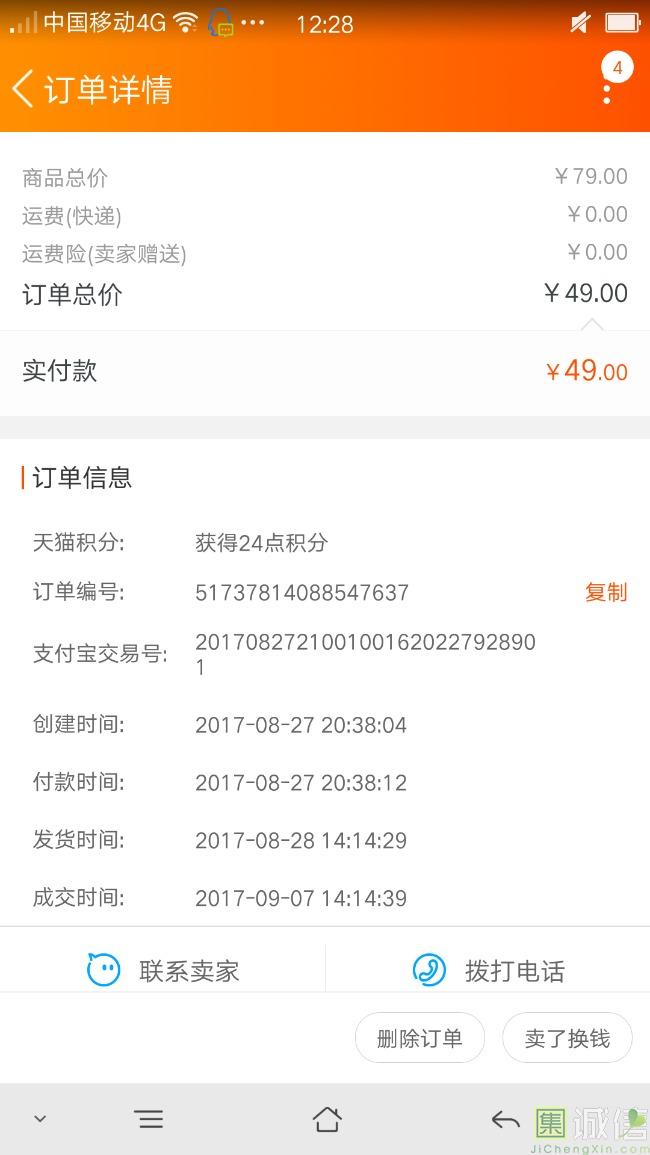Copy the order number with 复制

605,592
